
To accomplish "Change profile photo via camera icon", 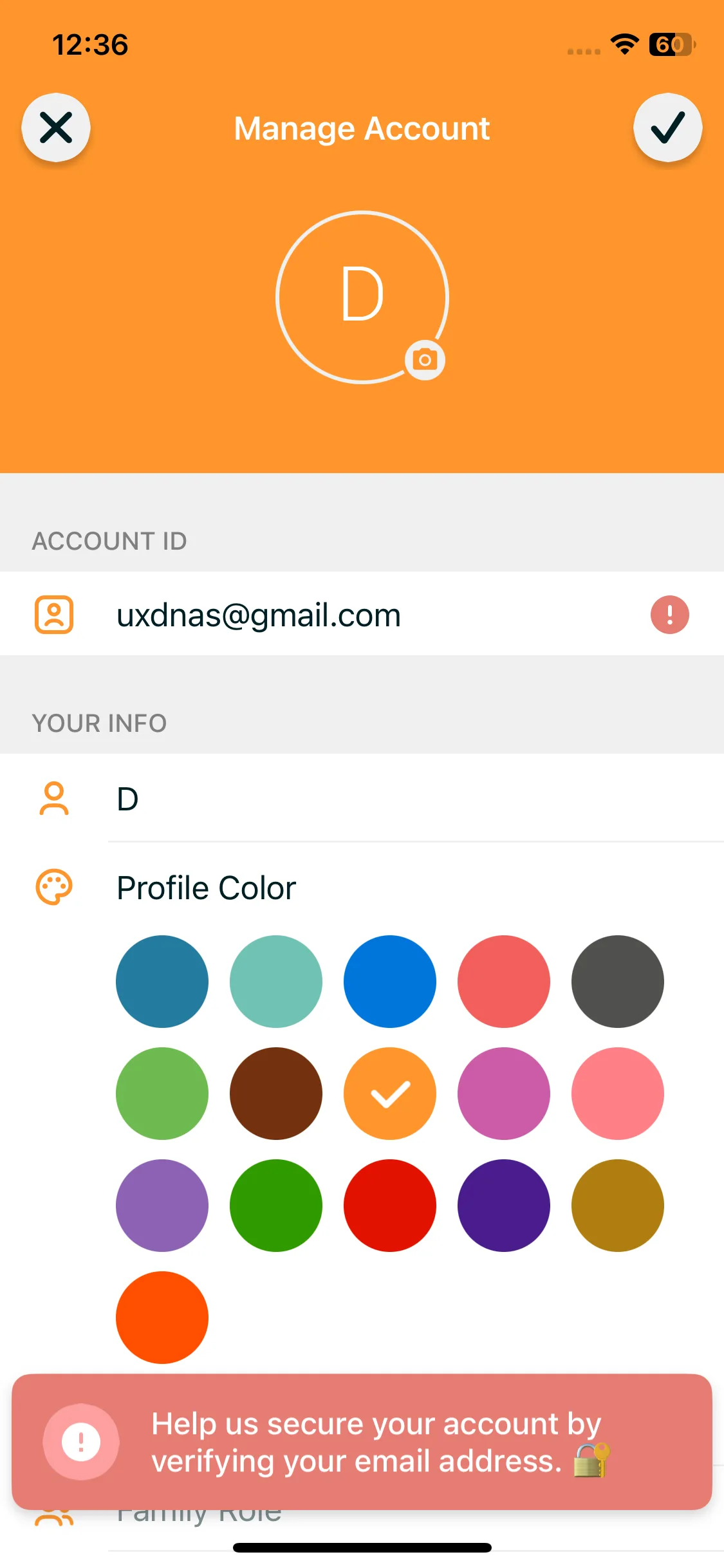I will pyautogui.click(x=425, y=360).
